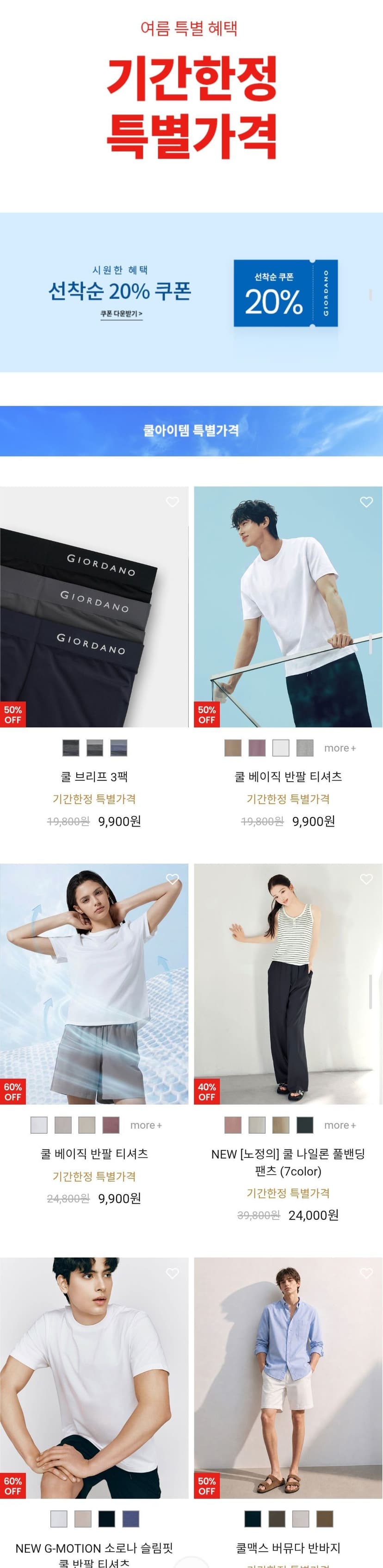Select the navy swatch for G-MOTION 소로나 티셔츠
383x1568 pixels.
point(106,1518)
